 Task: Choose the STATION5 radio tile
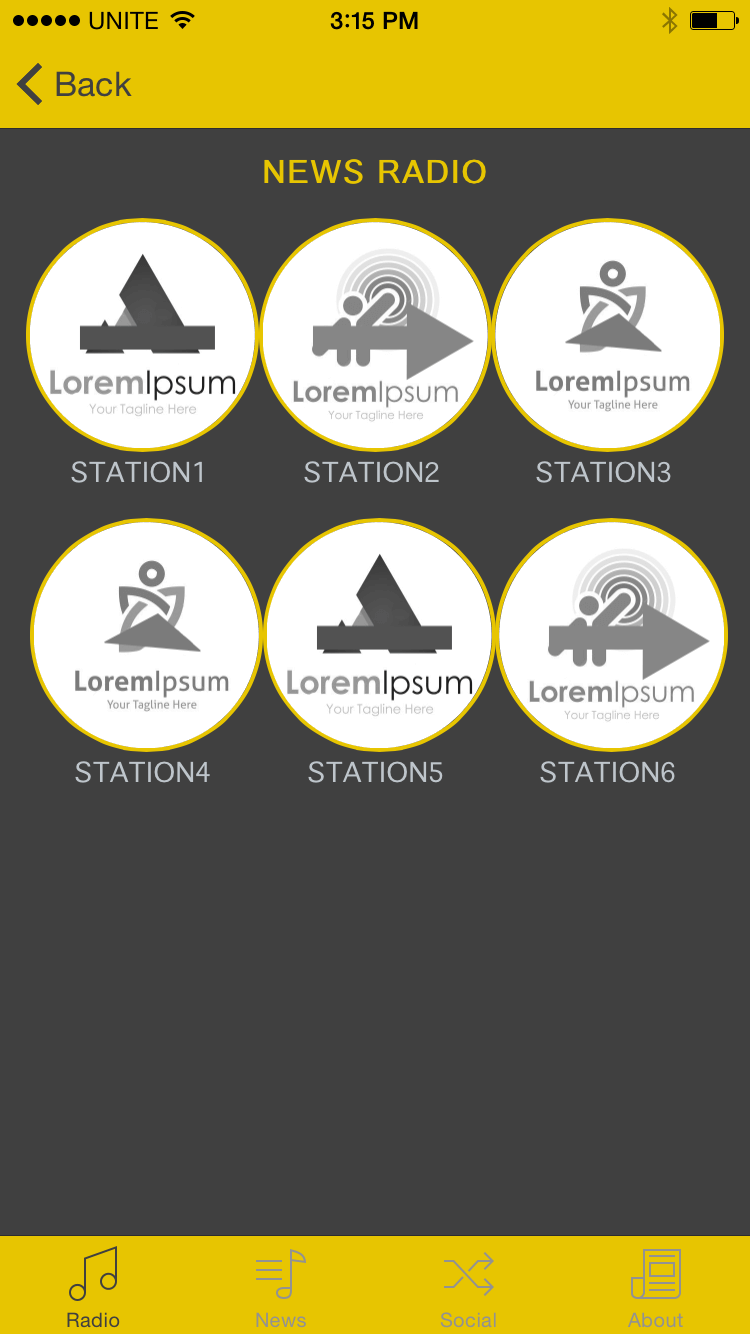[379, 634]
